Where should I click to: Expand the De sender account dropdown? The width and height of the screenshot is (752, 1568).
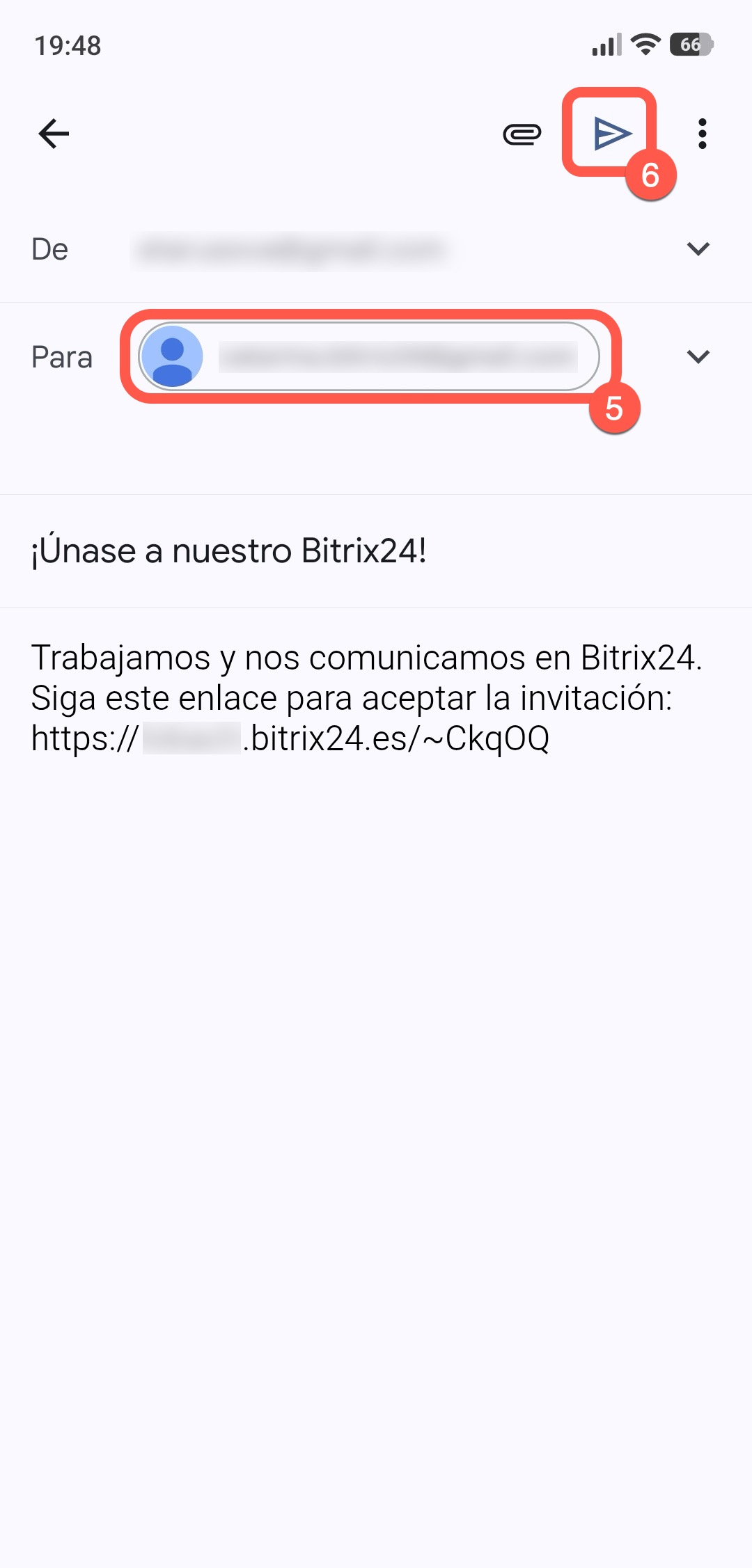(698, 249)
